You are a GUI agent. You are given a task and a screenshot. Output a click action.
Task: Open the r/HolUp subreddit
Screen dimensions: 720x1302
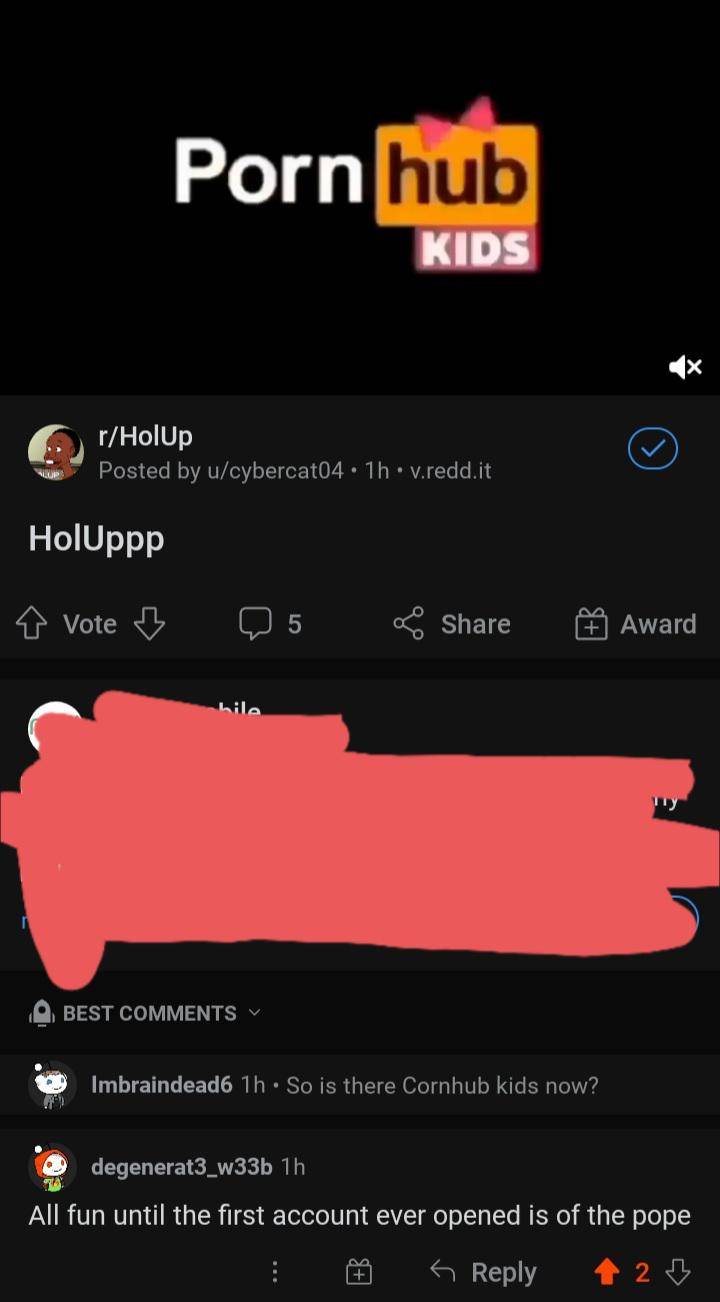tap(145, 436)
